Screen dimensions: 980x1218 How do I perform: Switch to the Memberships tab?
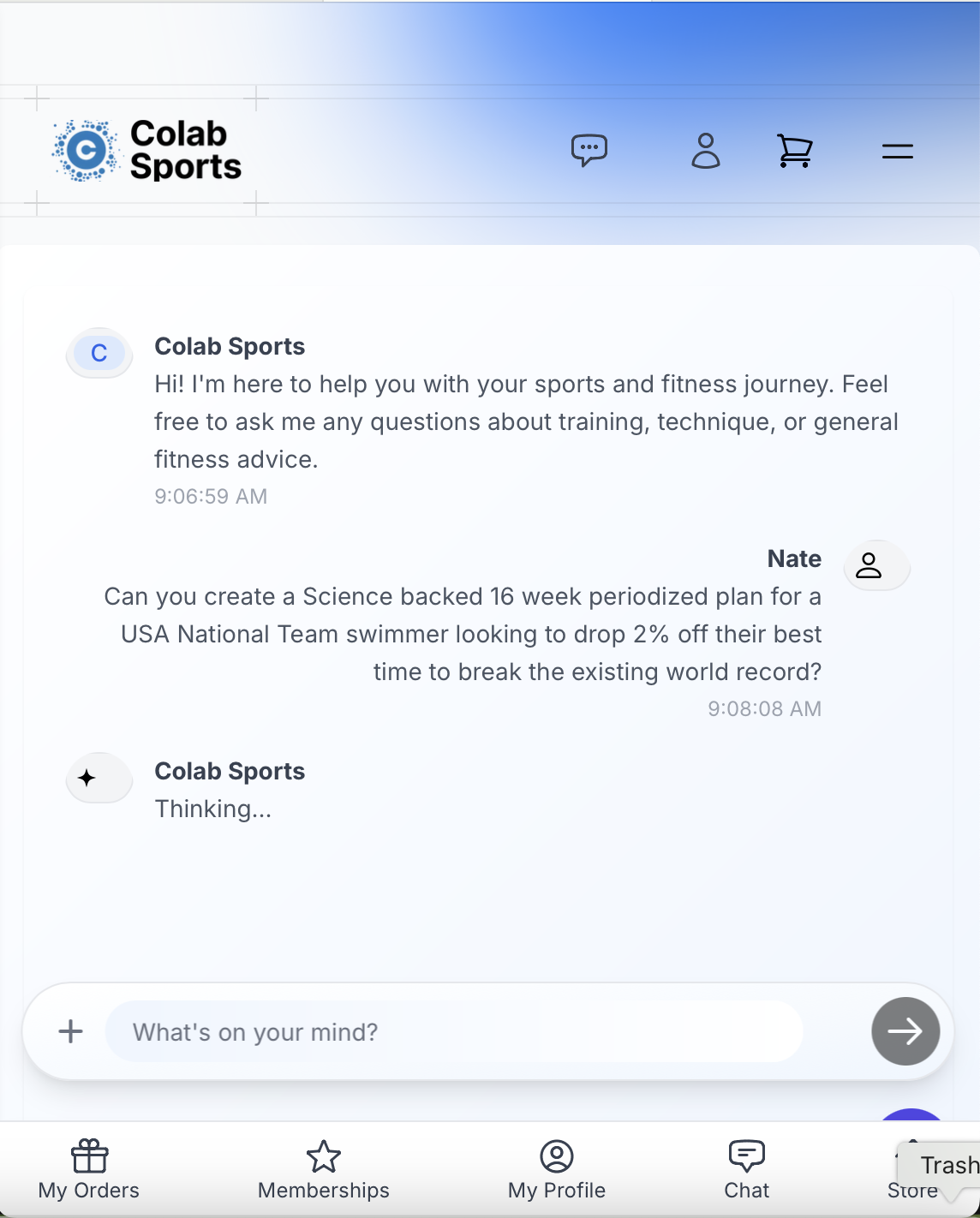[324, 1170]
